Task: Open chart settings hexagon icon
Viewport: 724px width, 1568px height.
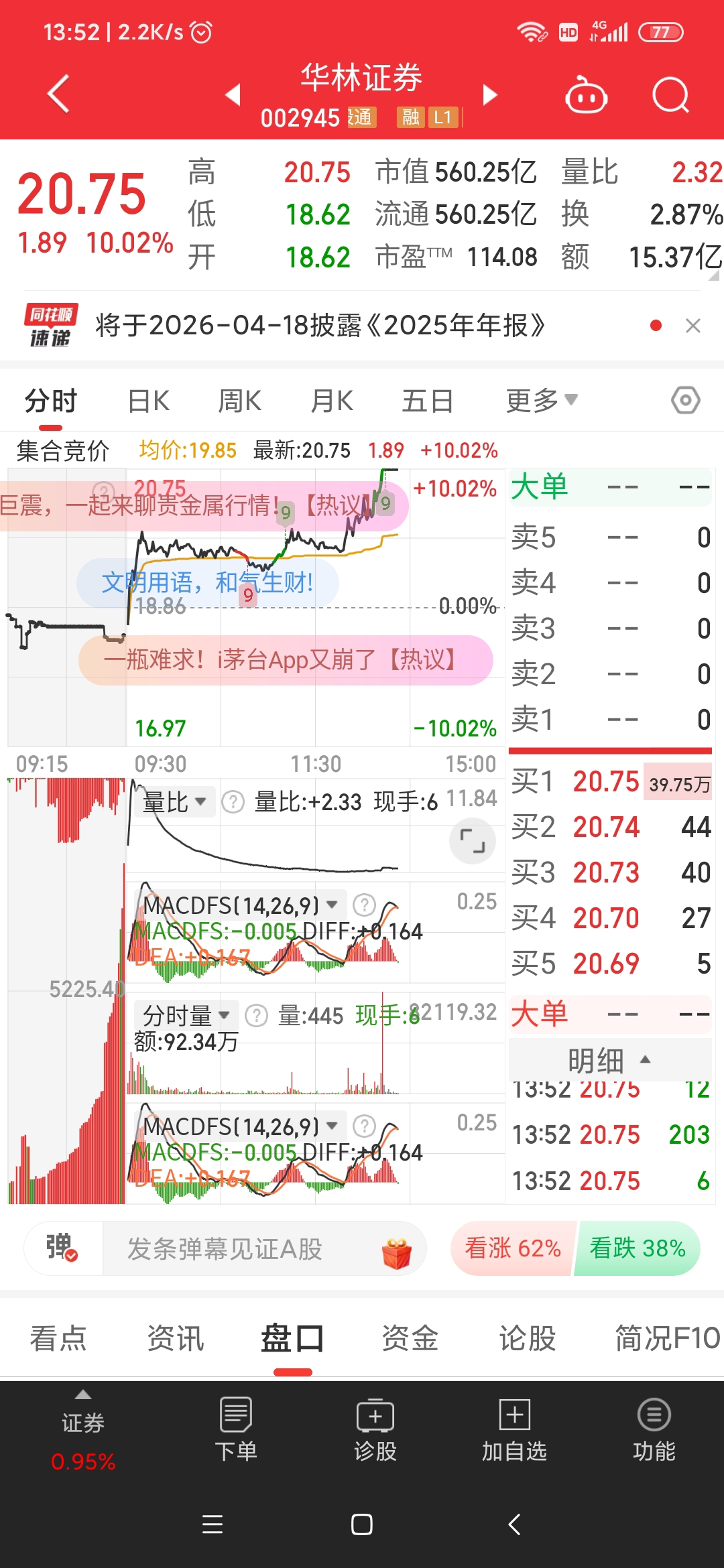Action: click(x=686, y=401)
